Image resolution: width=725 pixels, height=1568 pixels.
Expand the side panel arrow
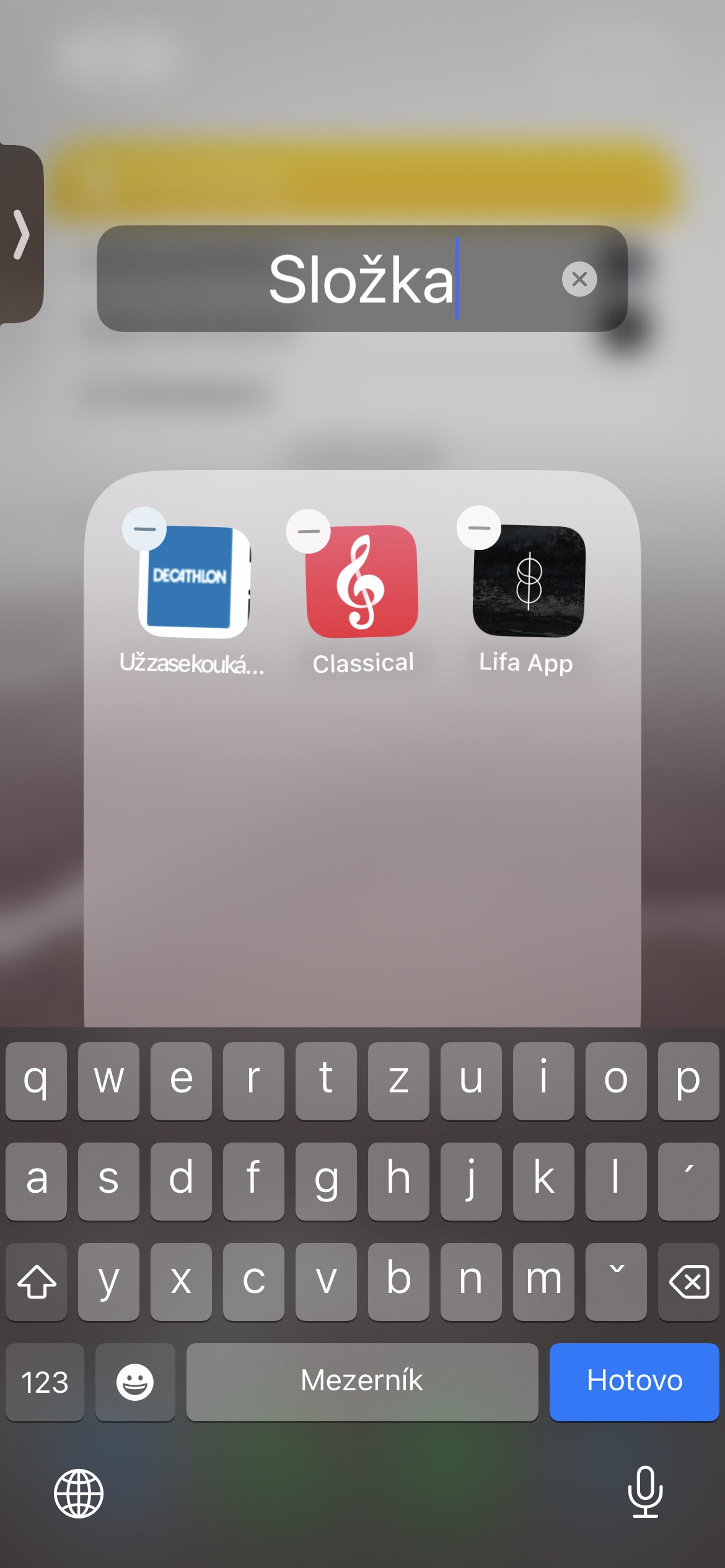click(x=22, y=234)
